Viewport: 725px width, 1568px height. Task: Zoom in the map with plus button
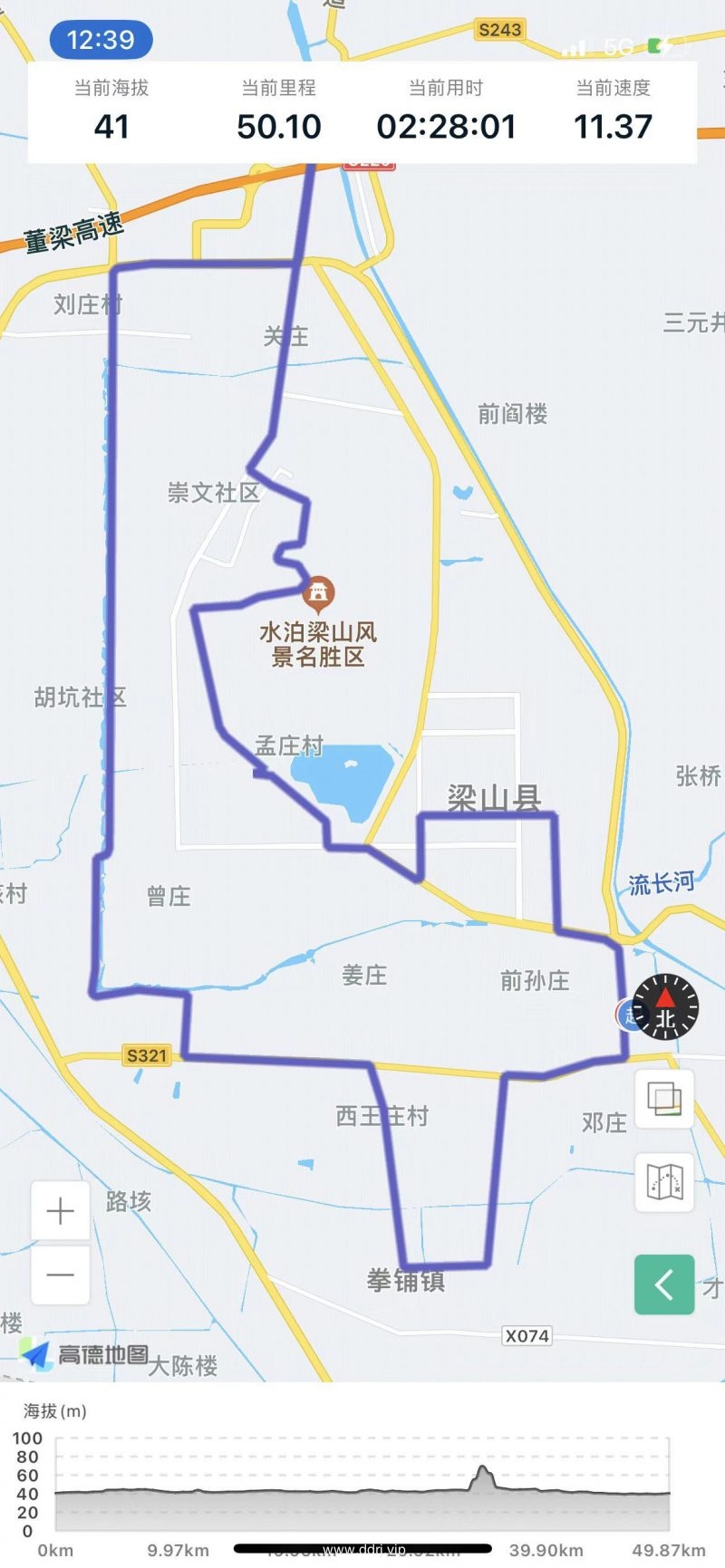pyautogui.click(x=60, y=1210)
